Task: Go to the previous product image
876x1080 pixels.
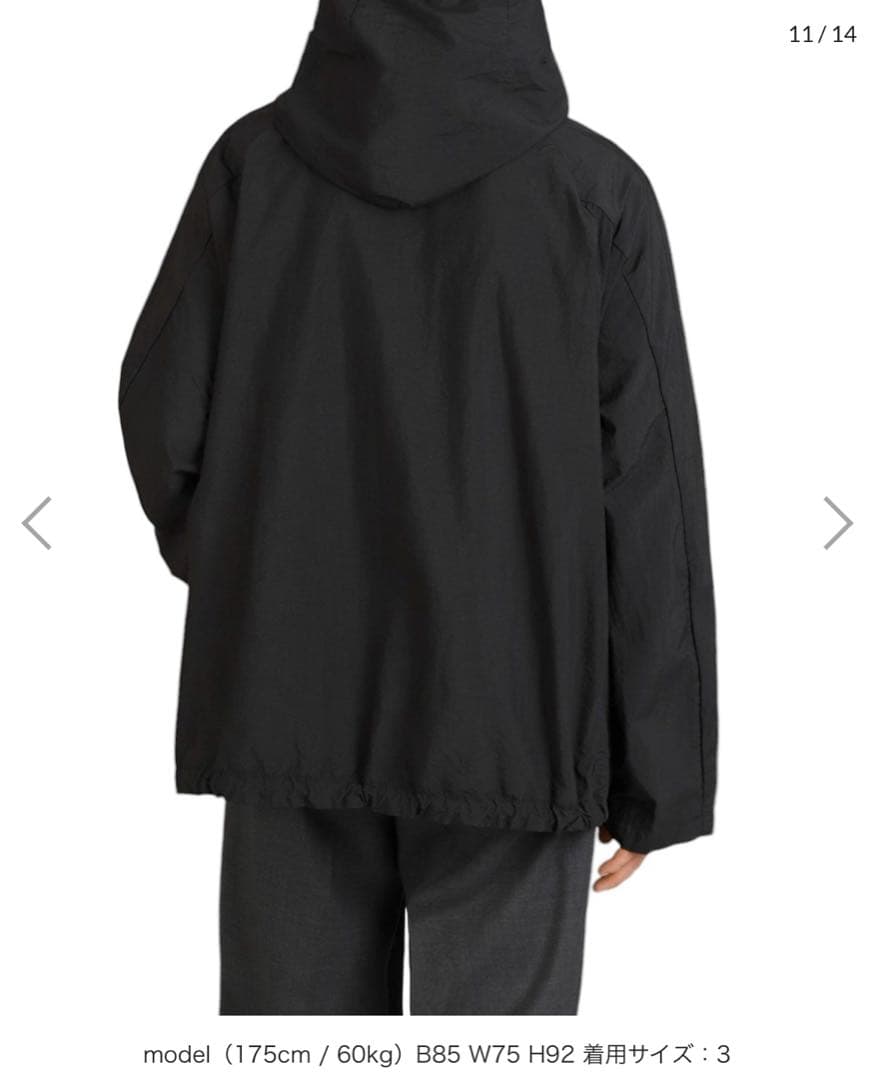Action: point(37,523)
